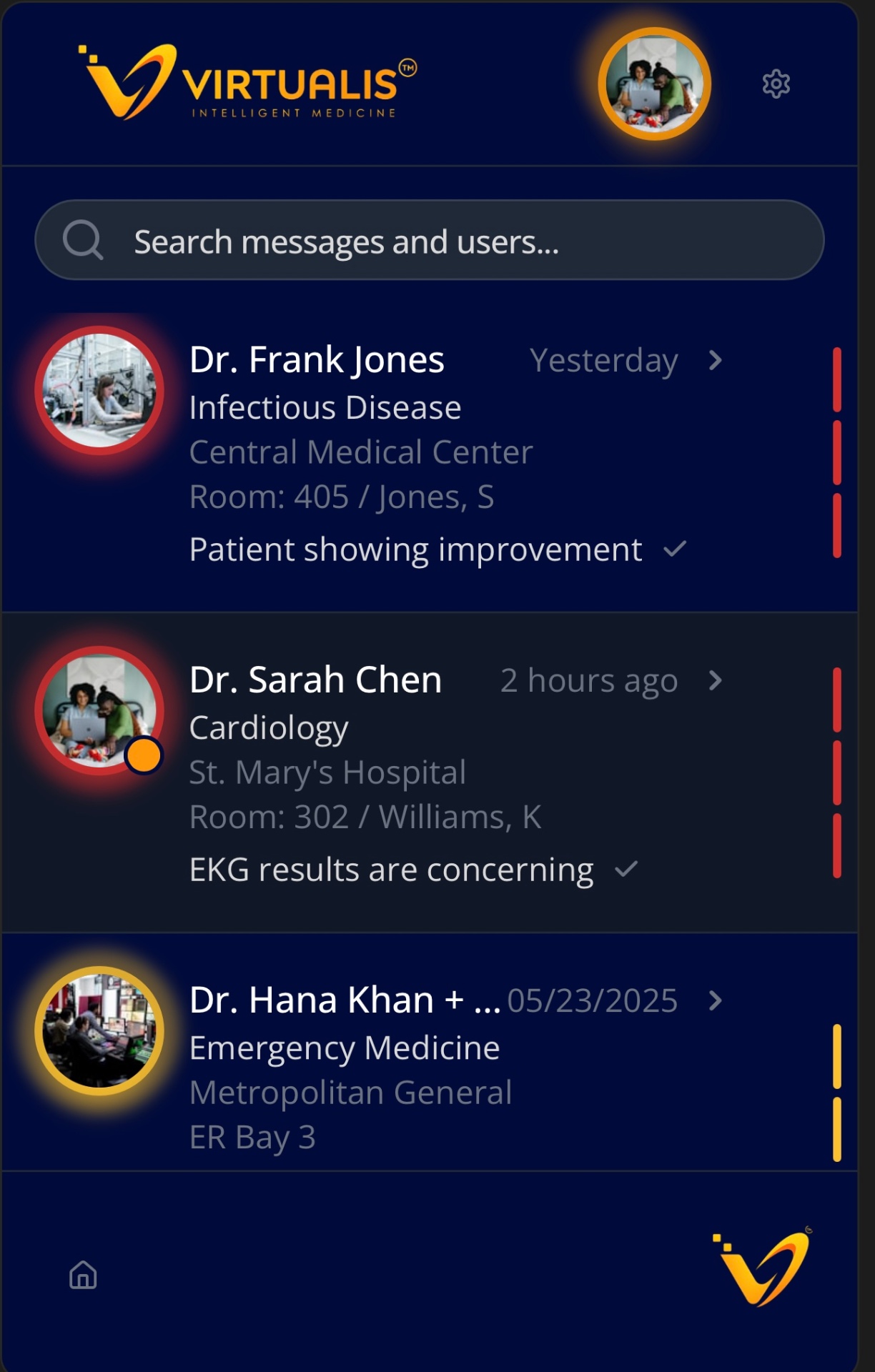
Task: Open the settings gear icon
Action: (x=777, y=84)
